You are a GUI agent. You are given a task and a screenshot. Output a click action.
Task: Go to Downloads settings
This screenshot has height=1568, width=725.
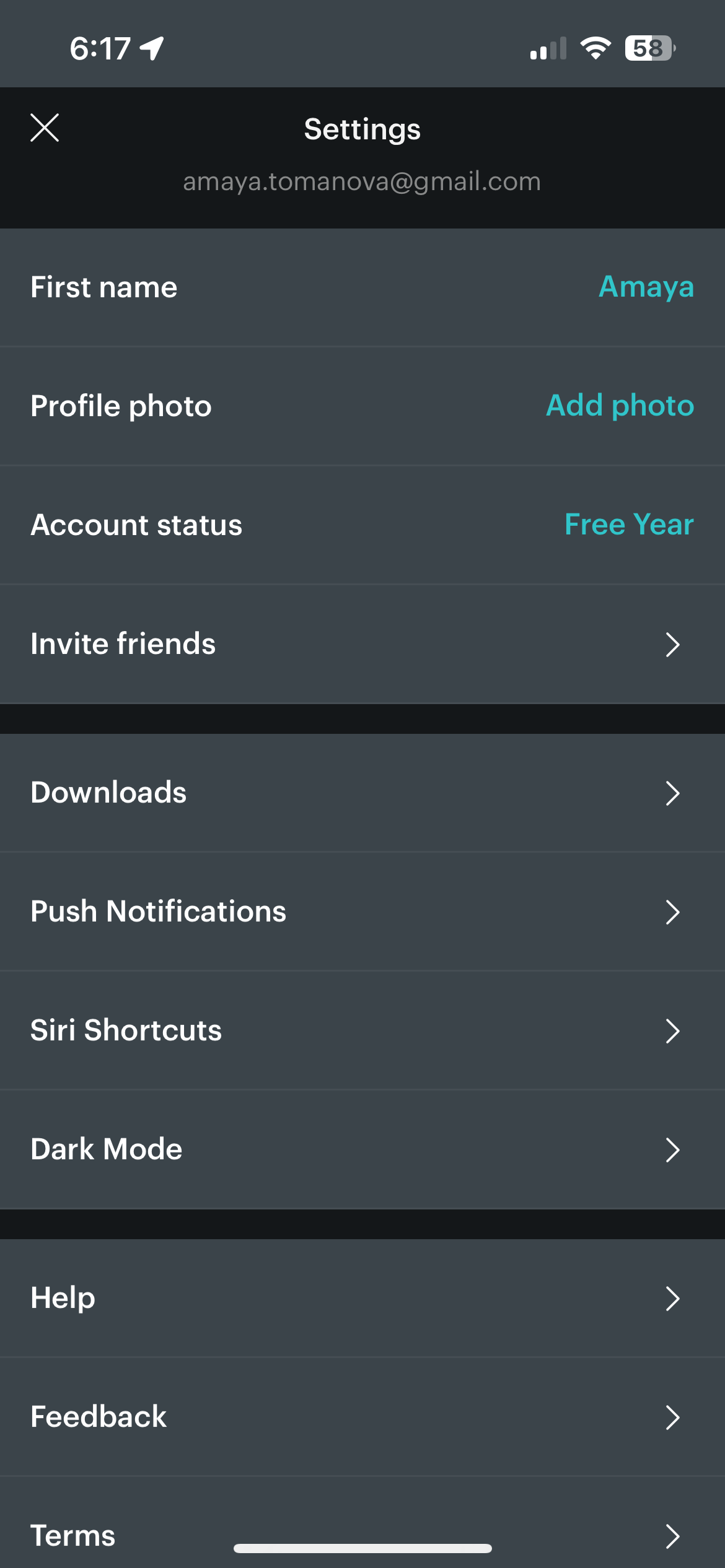(x=362, y=793)
